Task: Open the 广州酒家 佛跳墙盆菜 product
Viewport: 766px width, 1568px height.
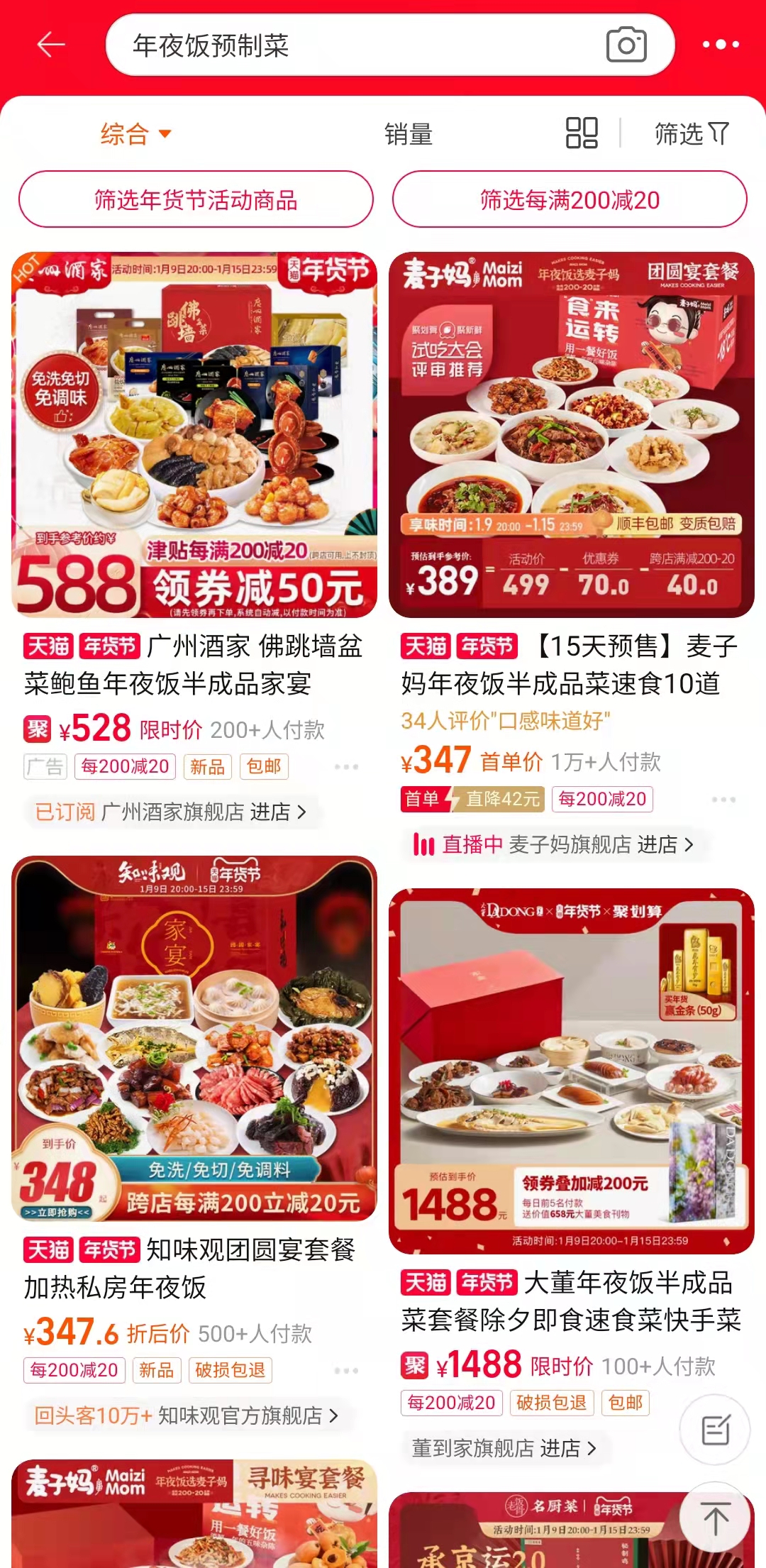Action: click(x=194, y=434)
